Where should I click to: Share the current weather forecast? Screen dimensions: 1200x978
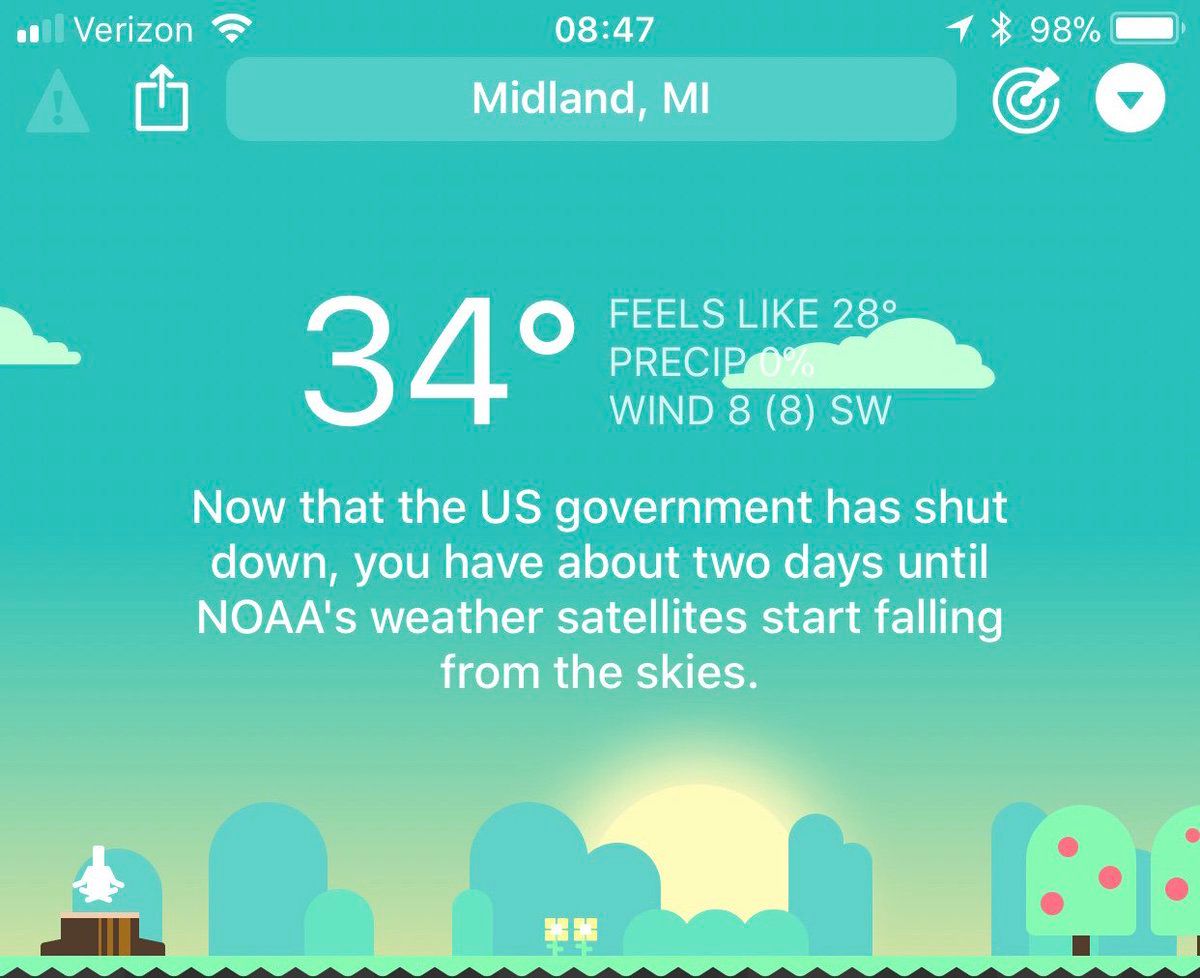coord(162,100)
